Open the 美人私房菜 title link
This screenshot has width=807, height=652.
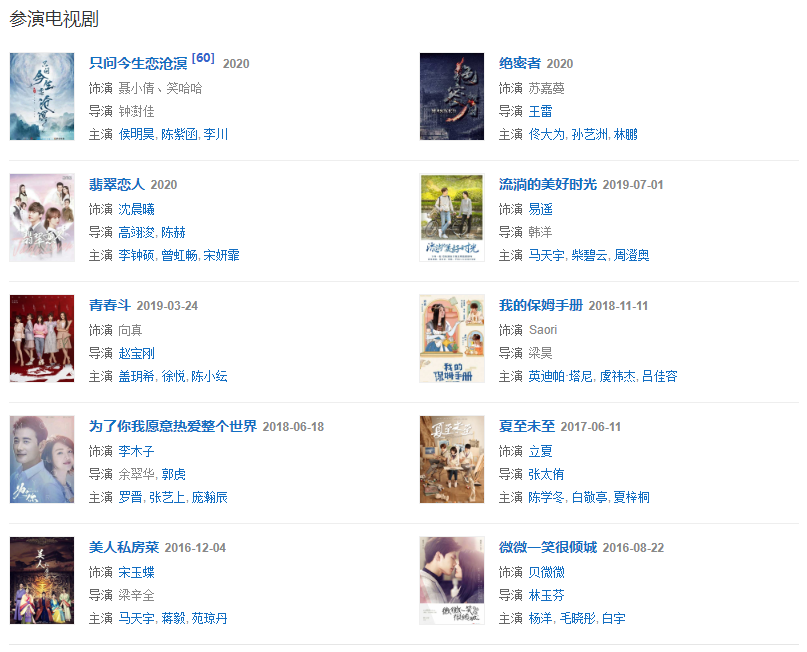[124, 548]
